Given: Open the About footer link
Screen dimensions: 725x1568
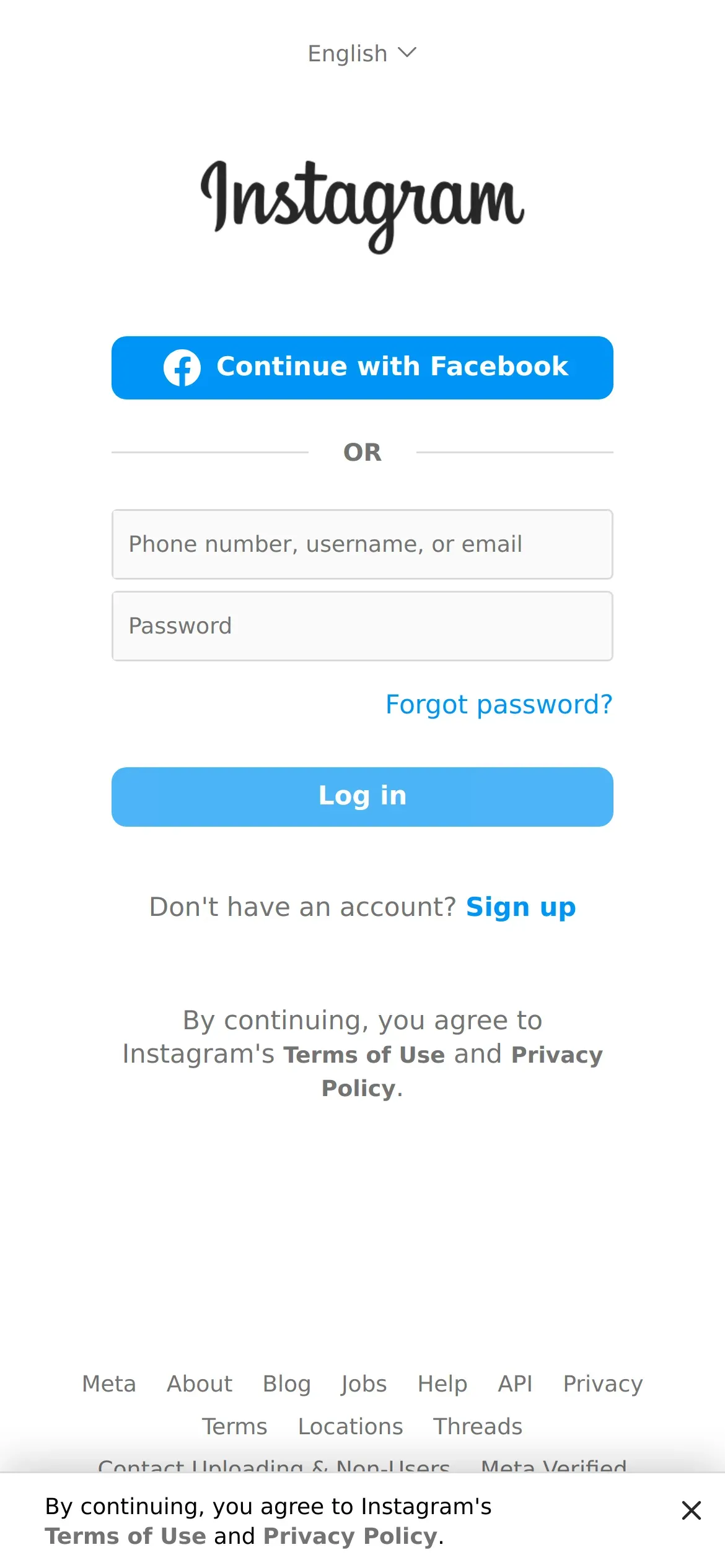Looking at the screenshot, I should pyautogui.click(x=200, y=1384).
